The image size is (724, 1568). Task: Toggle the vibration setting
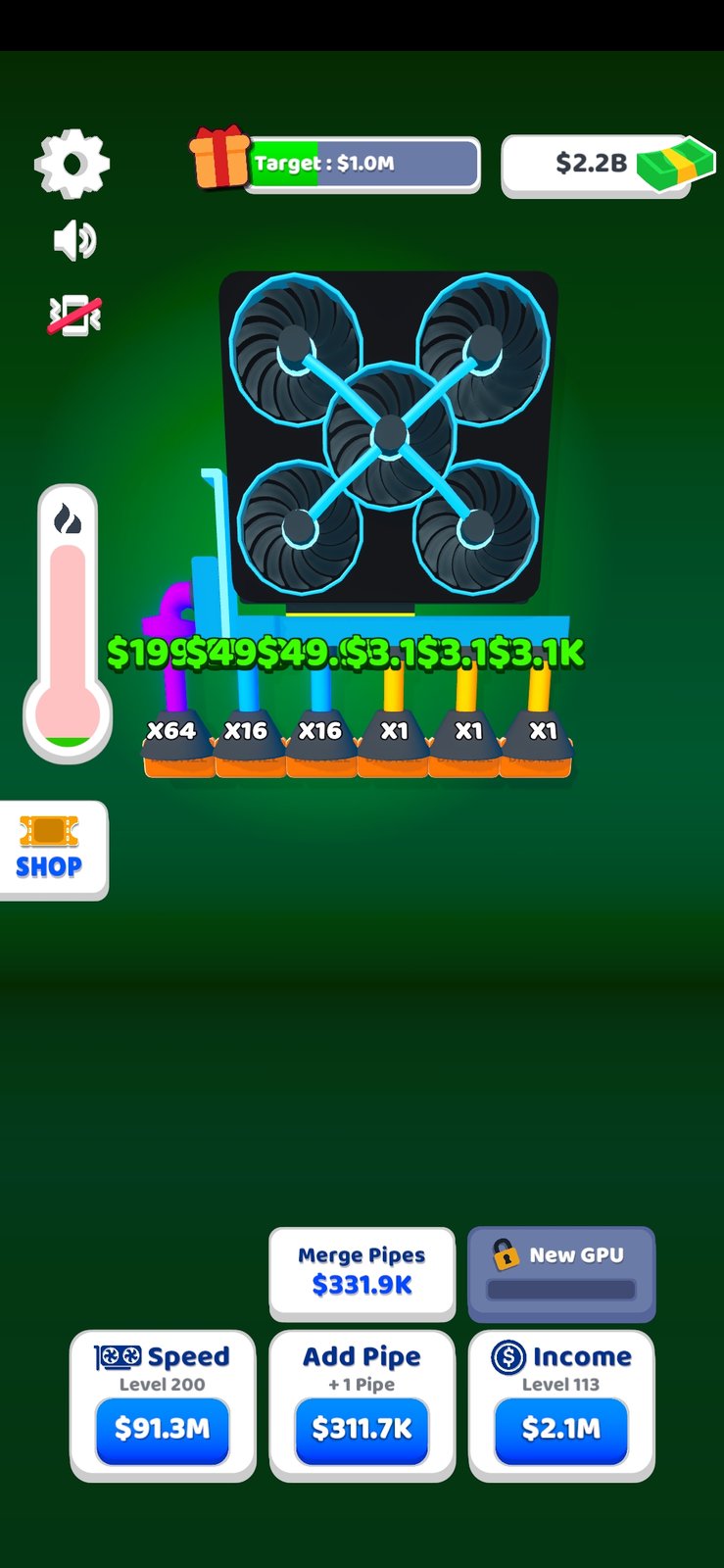click(74, 316)
